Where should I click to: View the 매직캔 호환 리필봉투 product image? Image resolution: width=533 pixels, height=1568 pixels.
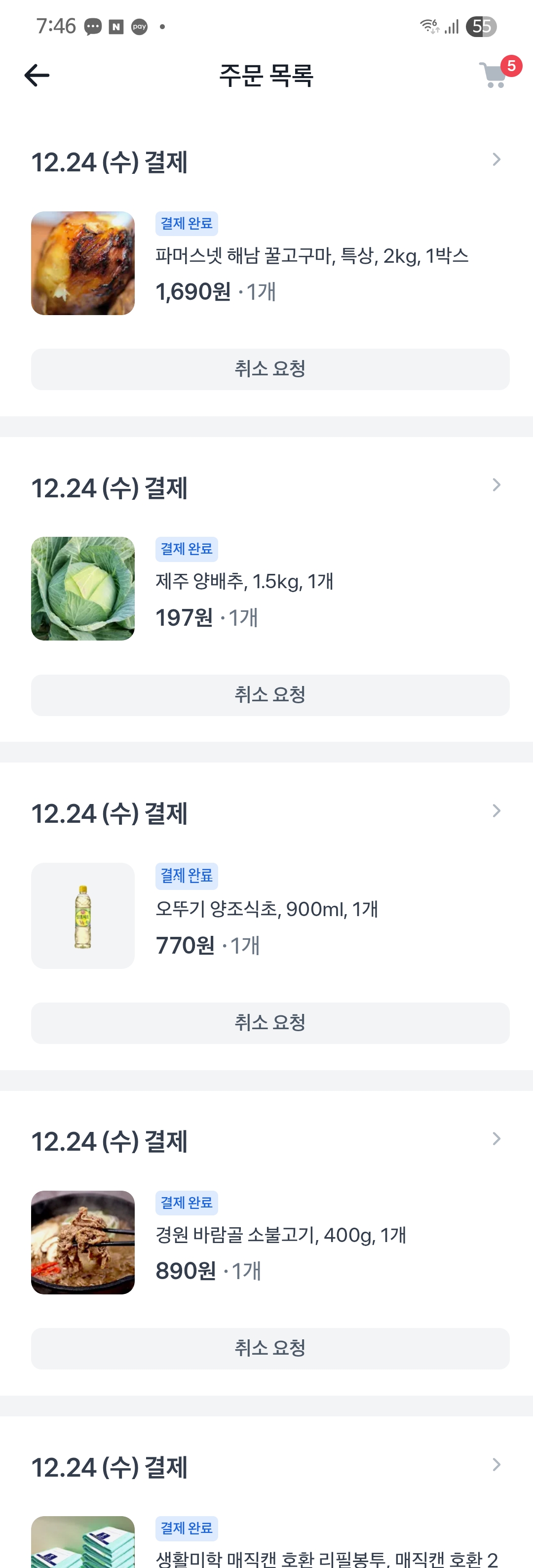[x=83, y=1543]
